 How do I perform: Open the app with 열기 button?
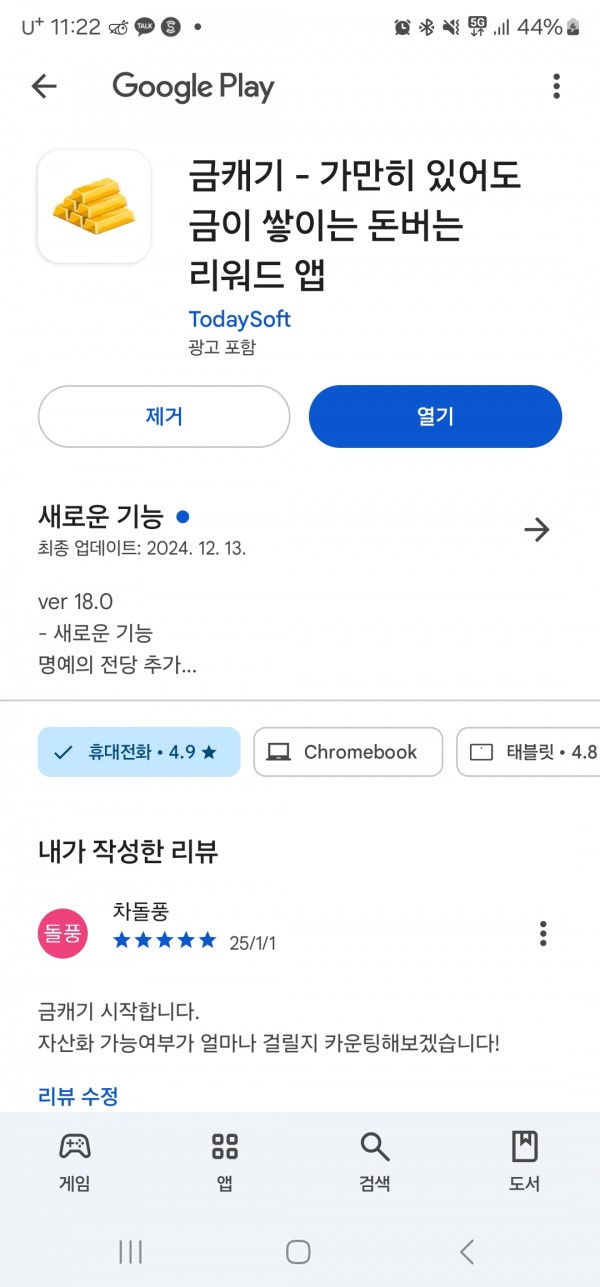pyautogui.click(x=435, y=417)
